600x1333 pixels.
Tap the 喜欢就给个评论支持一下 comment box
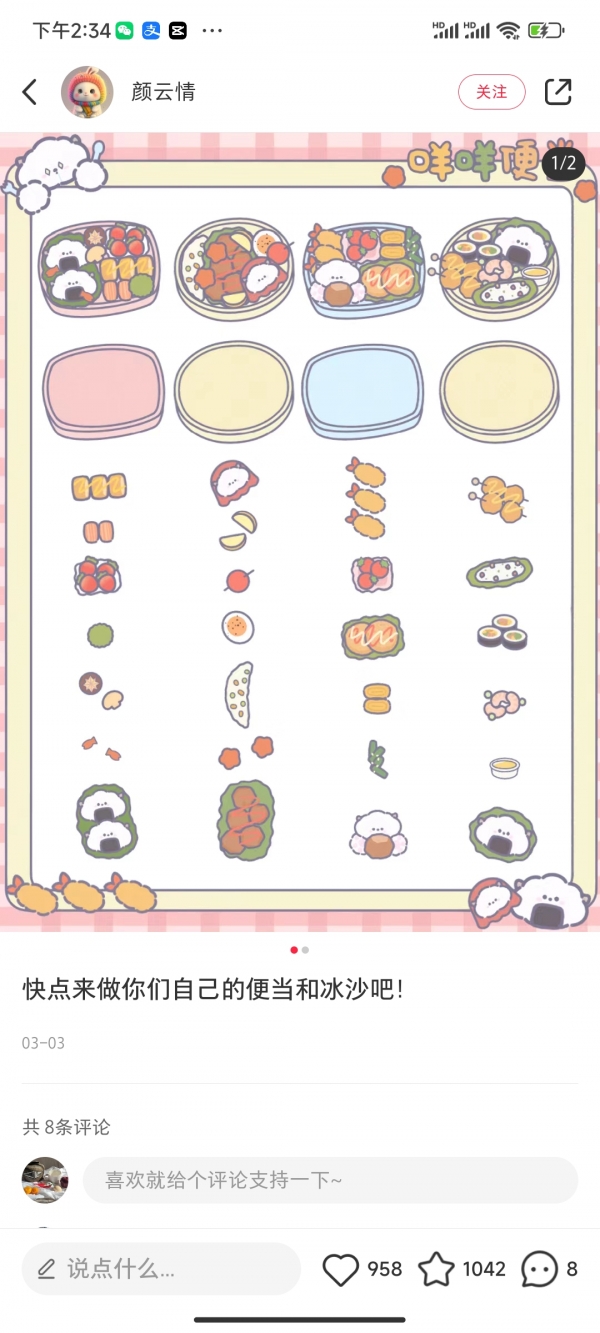coord(330,1181)
